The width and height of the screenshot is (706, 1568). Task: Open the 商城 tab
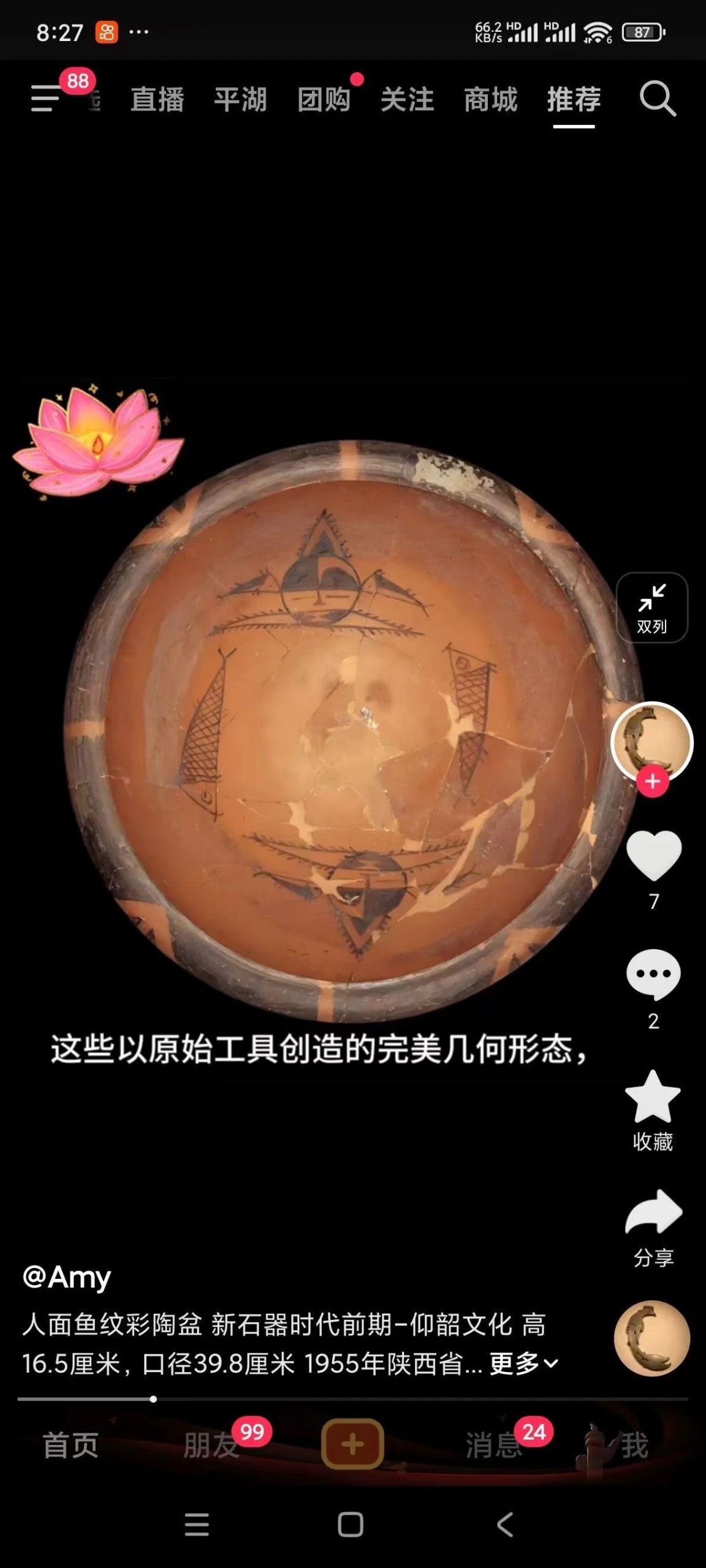(490, 99)
